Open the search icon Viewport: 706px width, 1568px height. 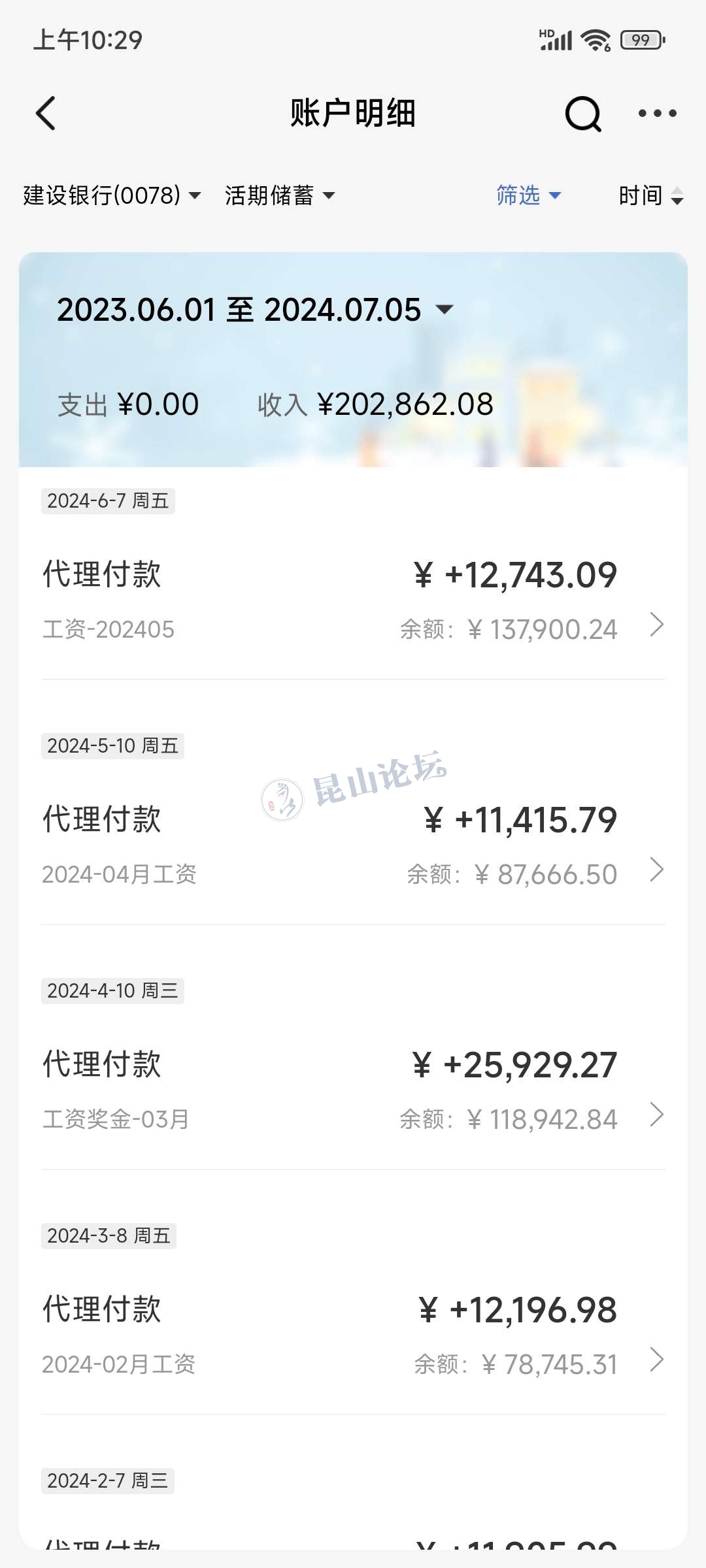coord(582,114)
